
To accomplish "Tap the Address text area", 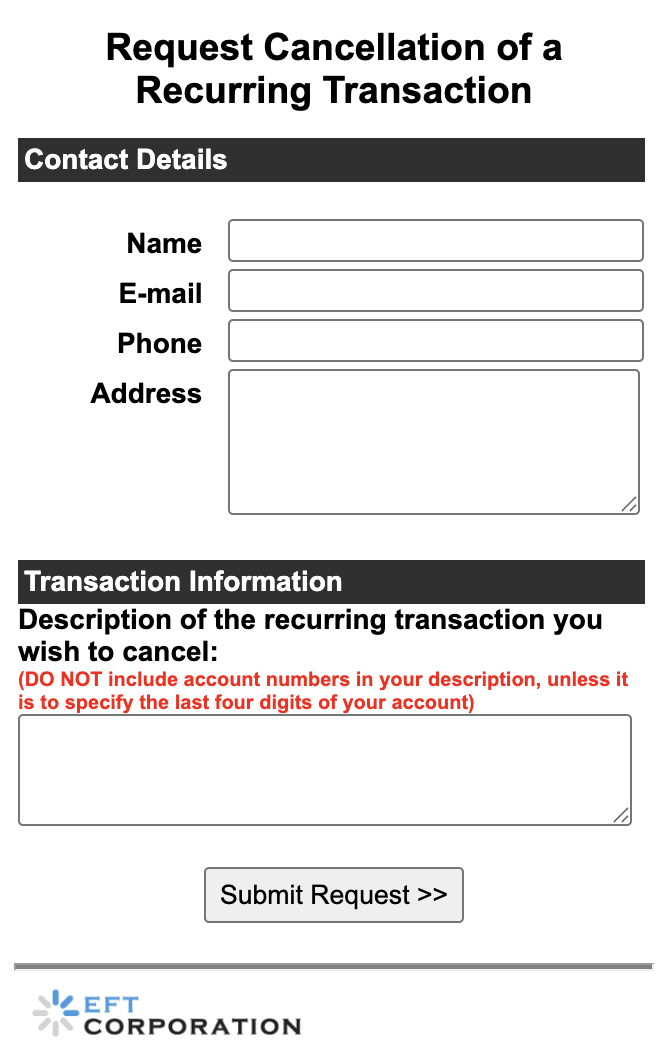I will tap(434, 442).
